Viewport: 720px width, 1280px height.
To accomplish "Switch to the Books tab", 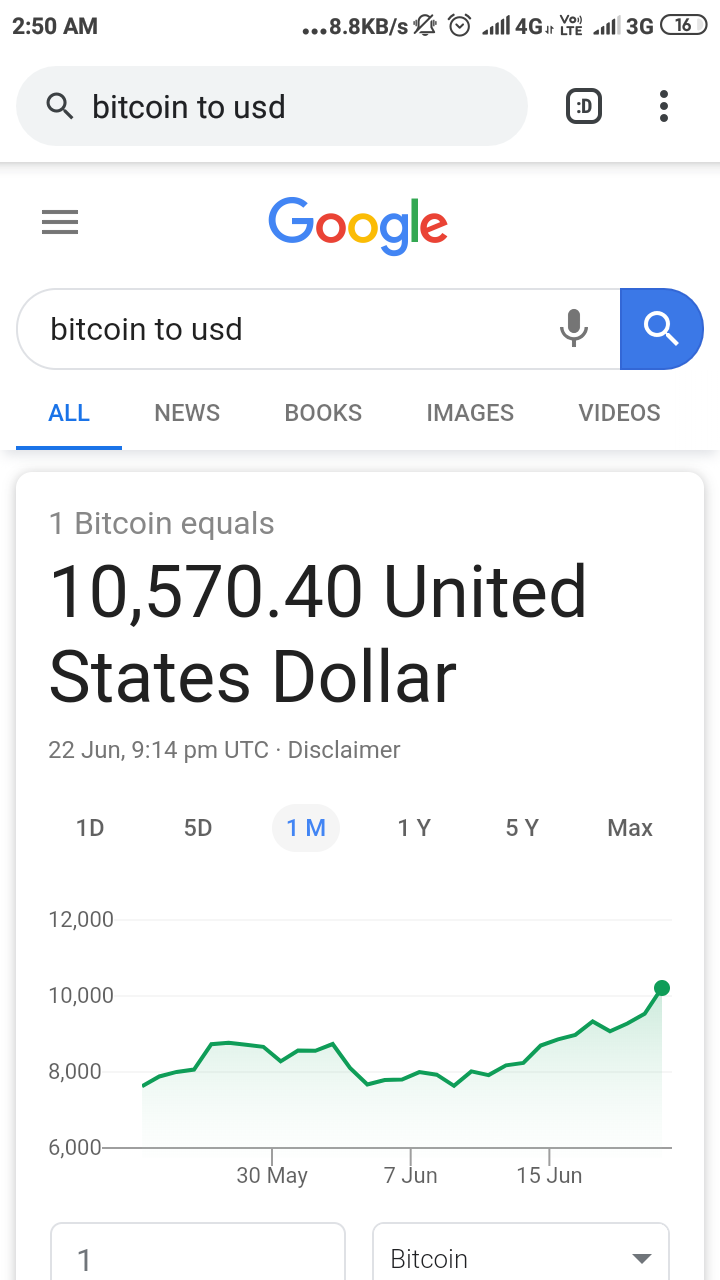I will (323, 413).
